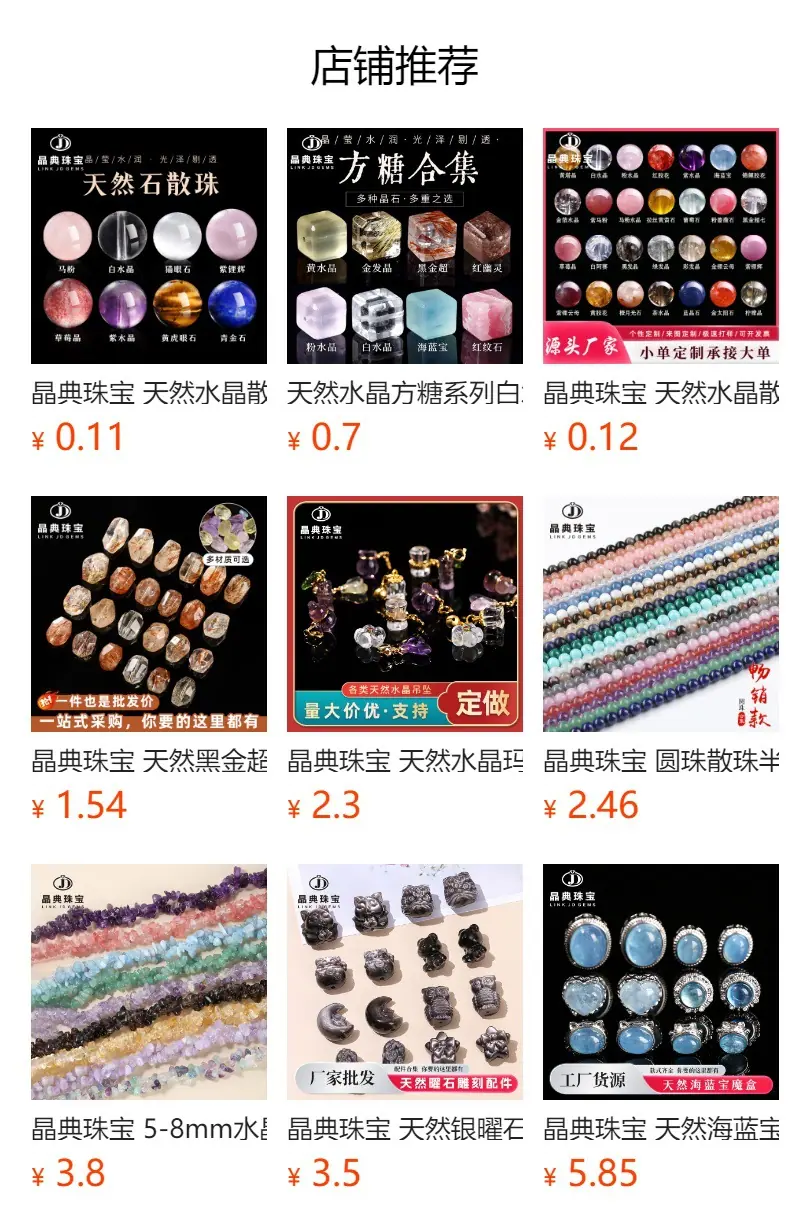
Task: Open the 天然石散珠 product priced ¥0.11
Action: click(149, 246)
